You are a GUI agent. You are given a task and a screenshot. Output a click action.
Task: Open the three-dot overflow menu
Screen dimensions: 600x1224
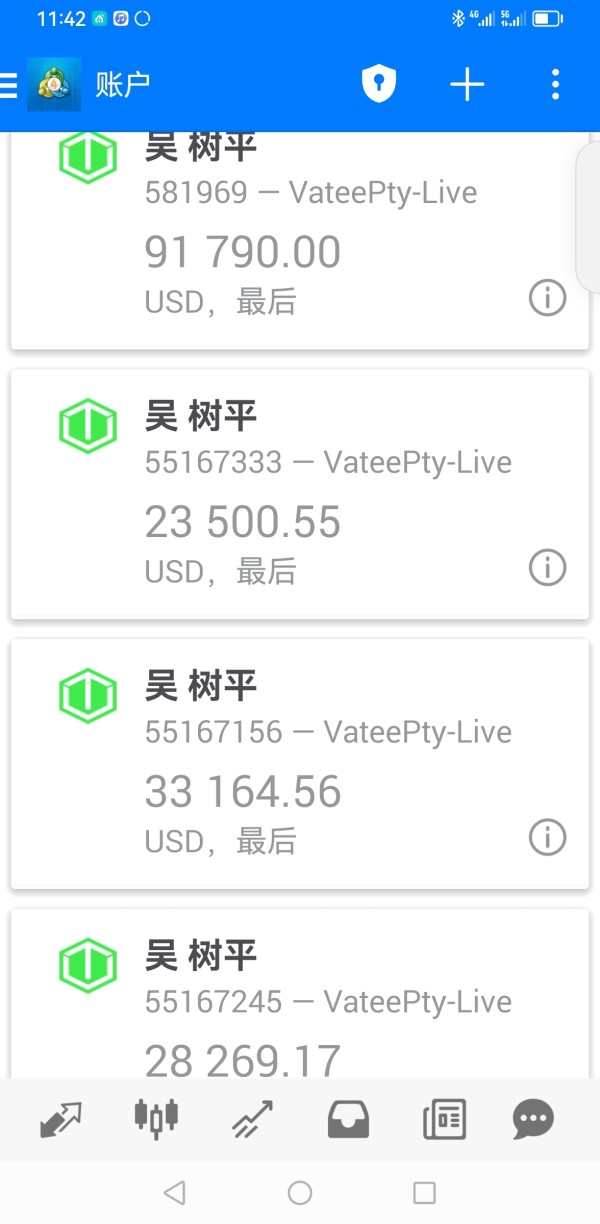click(556, 85)
